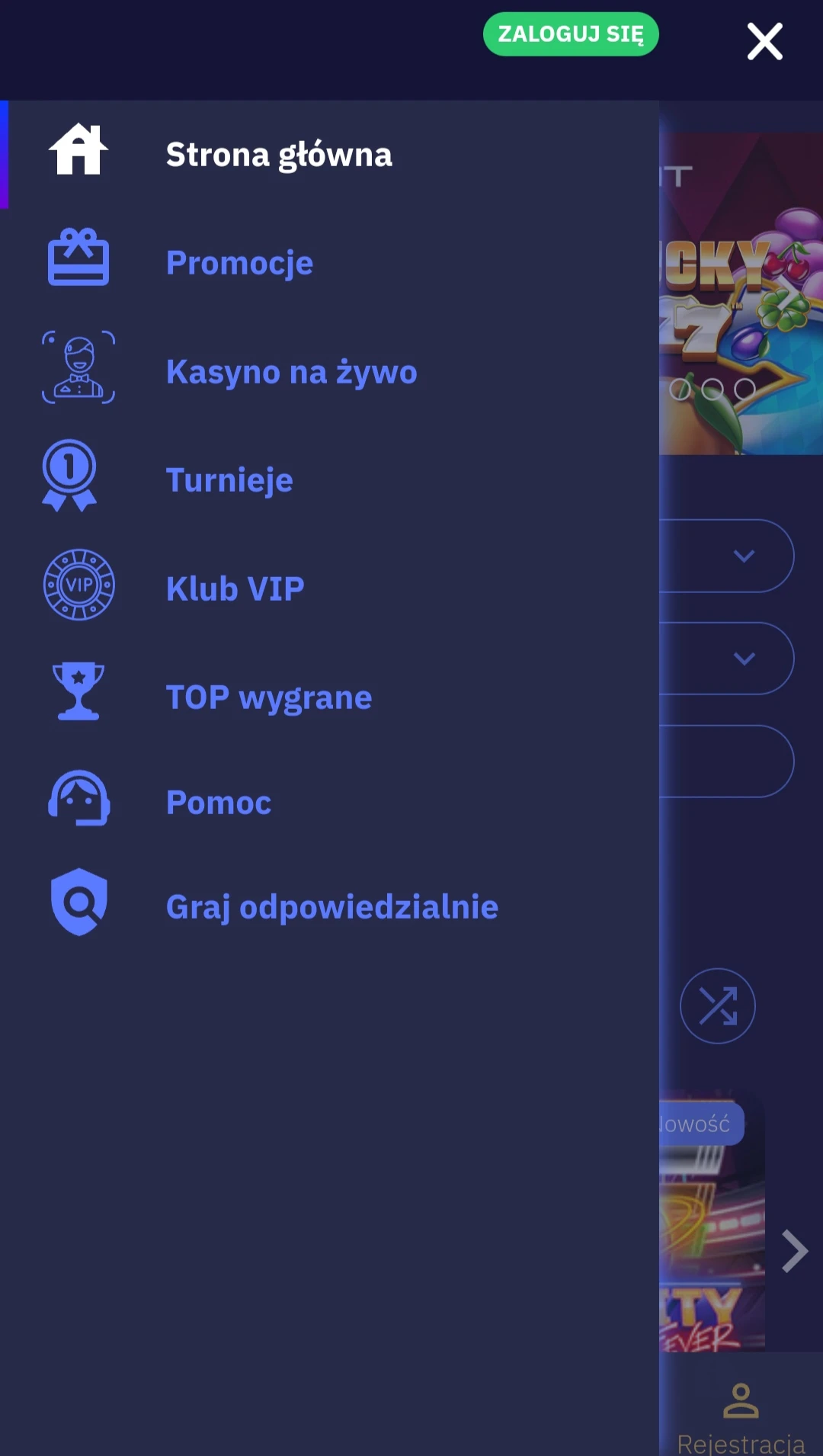
Task: Show TOP wygrane list
Action: pyautogui.click(x=269, y=698)
